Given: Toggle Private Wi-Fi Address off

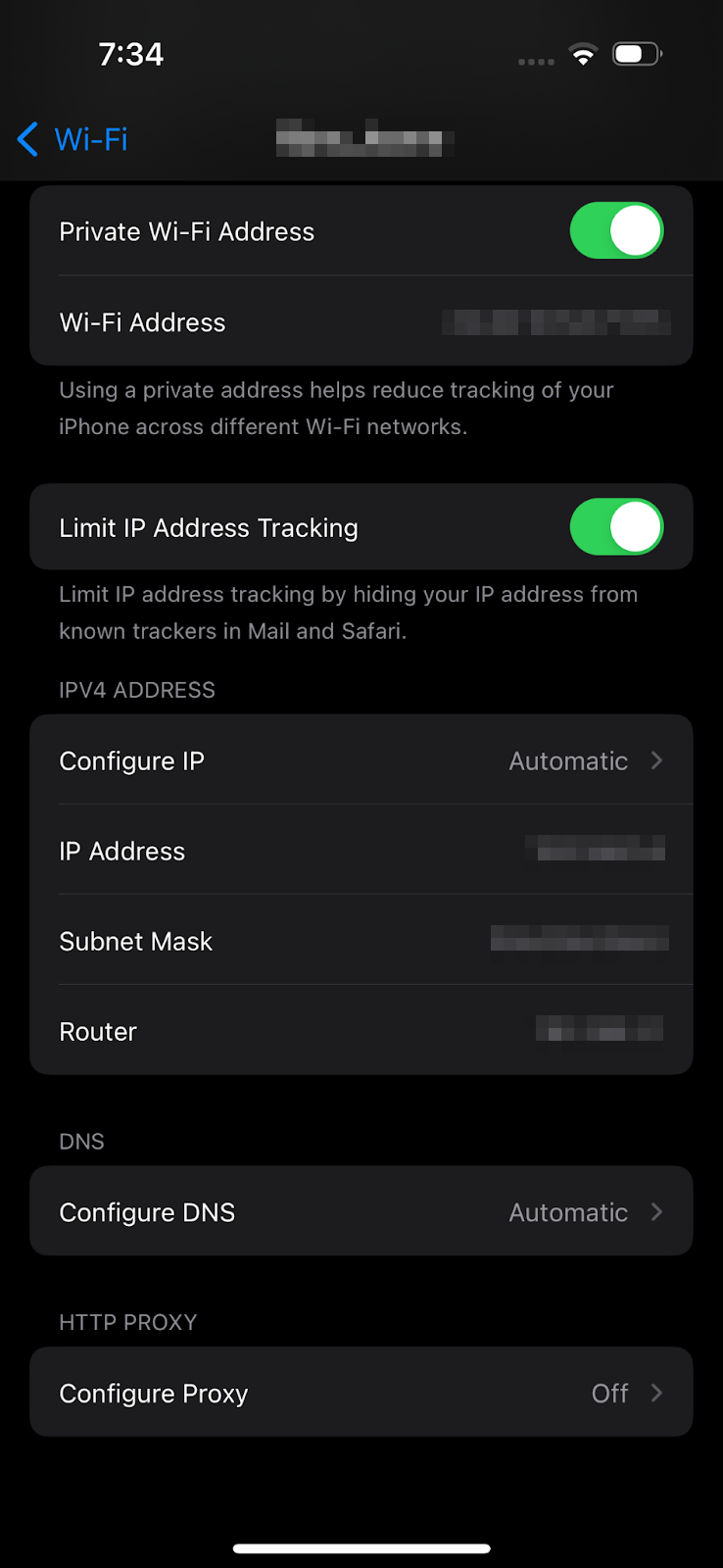Looking at the screenshot, I should [616, 230].
